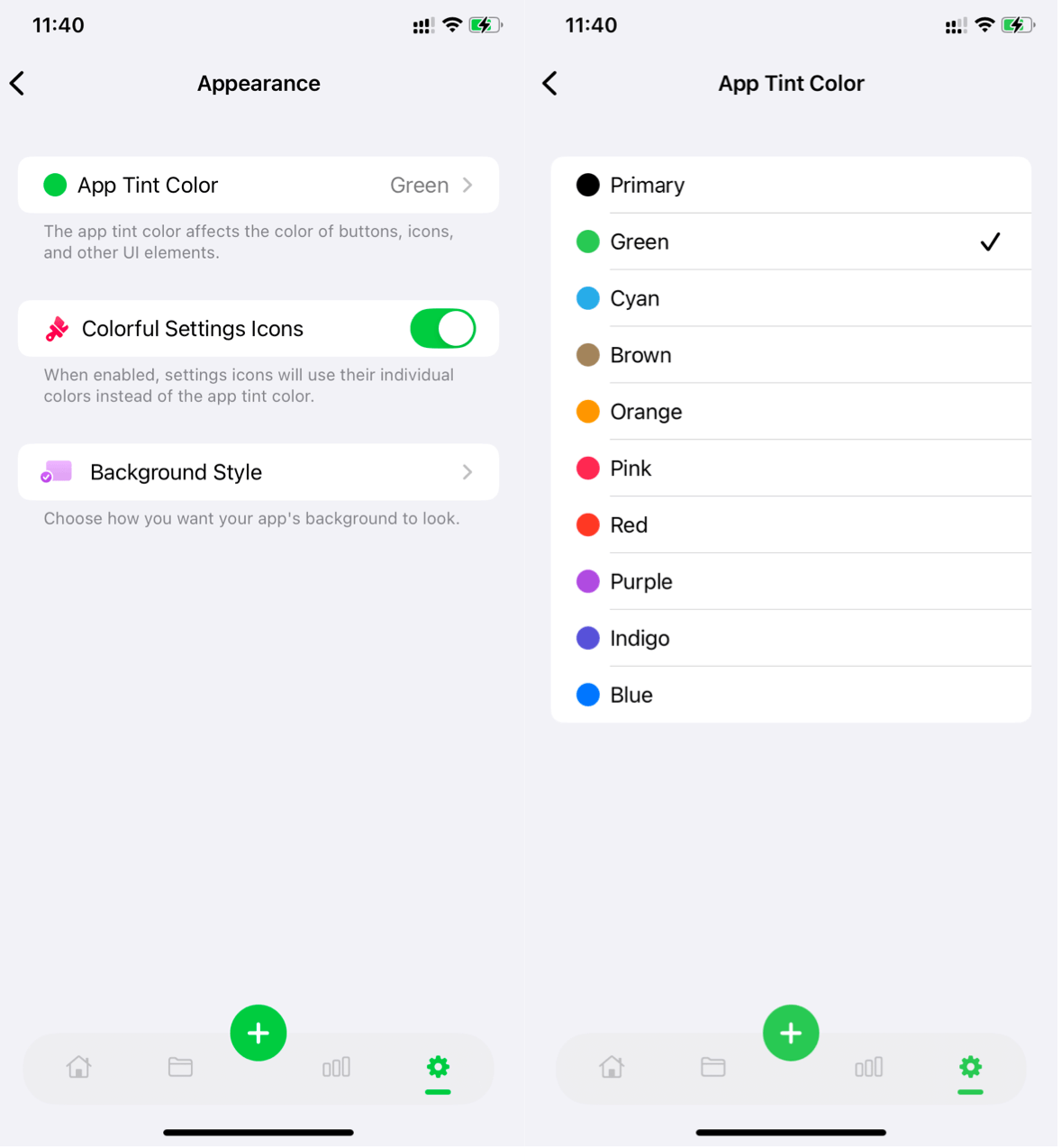The height and width of the screenshot is (1148, 1061).
Task: Open Background Style options
Action: [258, 472]
